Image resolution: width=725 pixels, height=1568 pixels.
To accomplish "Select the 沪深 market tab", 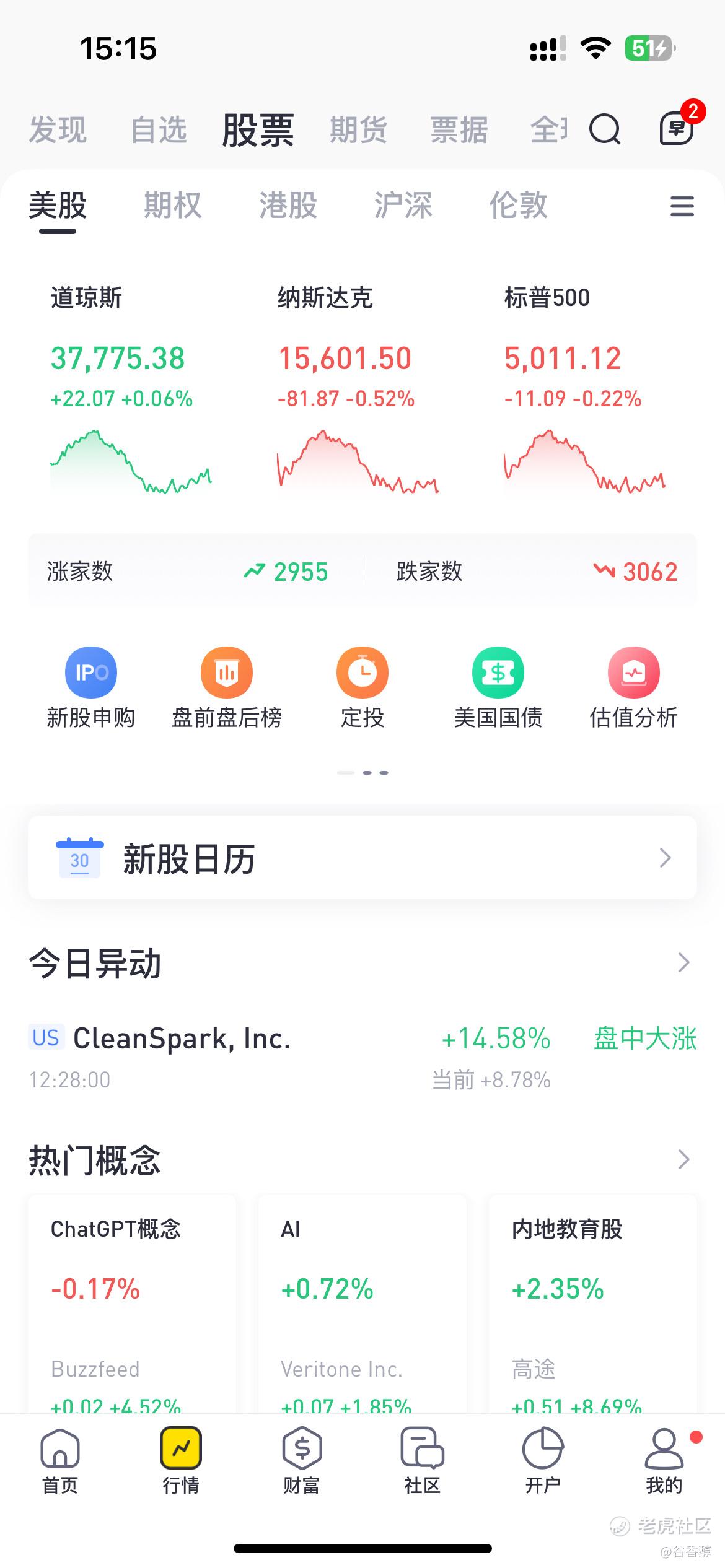I will [403, 205].
